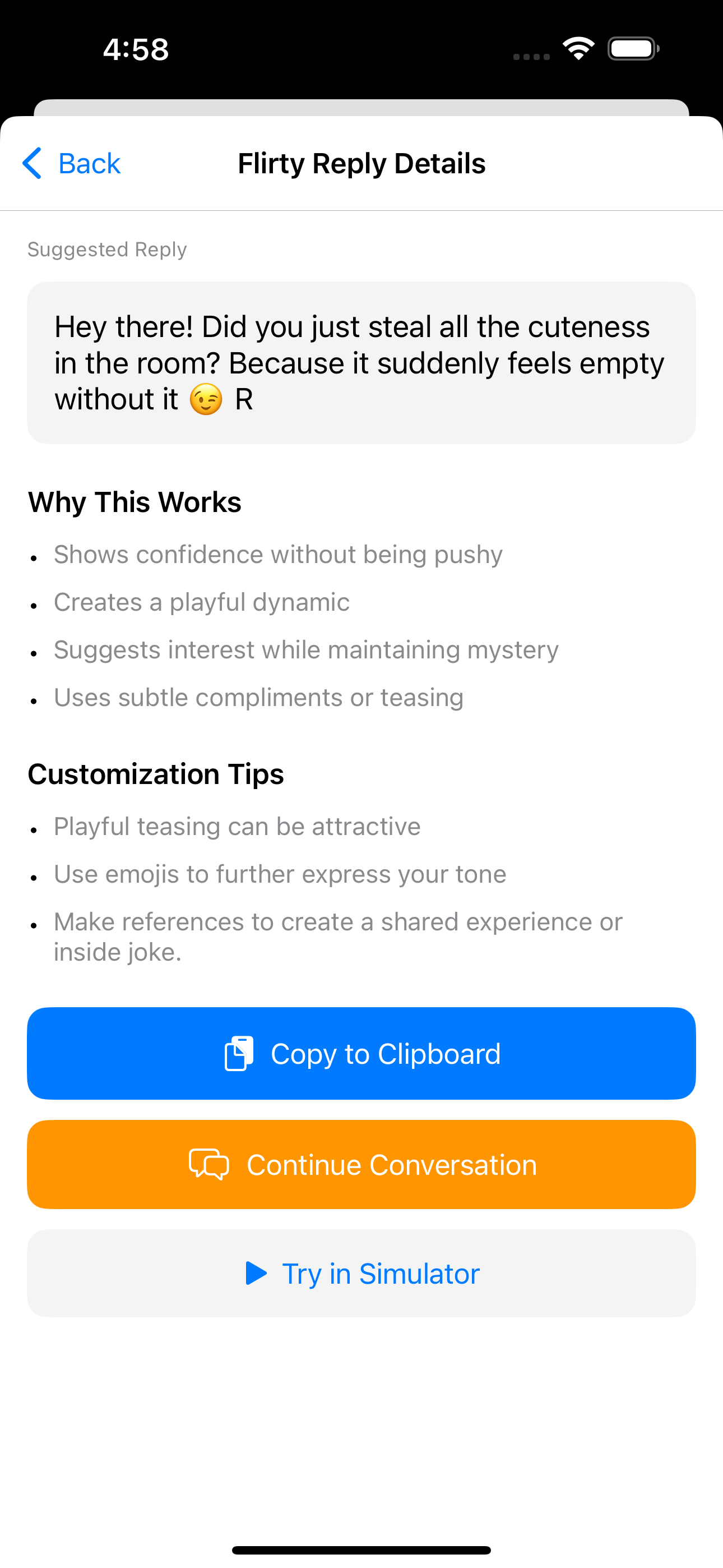The image size is (723, 1568).
Task: Go back using the Back button
Action: click(72, 163)
